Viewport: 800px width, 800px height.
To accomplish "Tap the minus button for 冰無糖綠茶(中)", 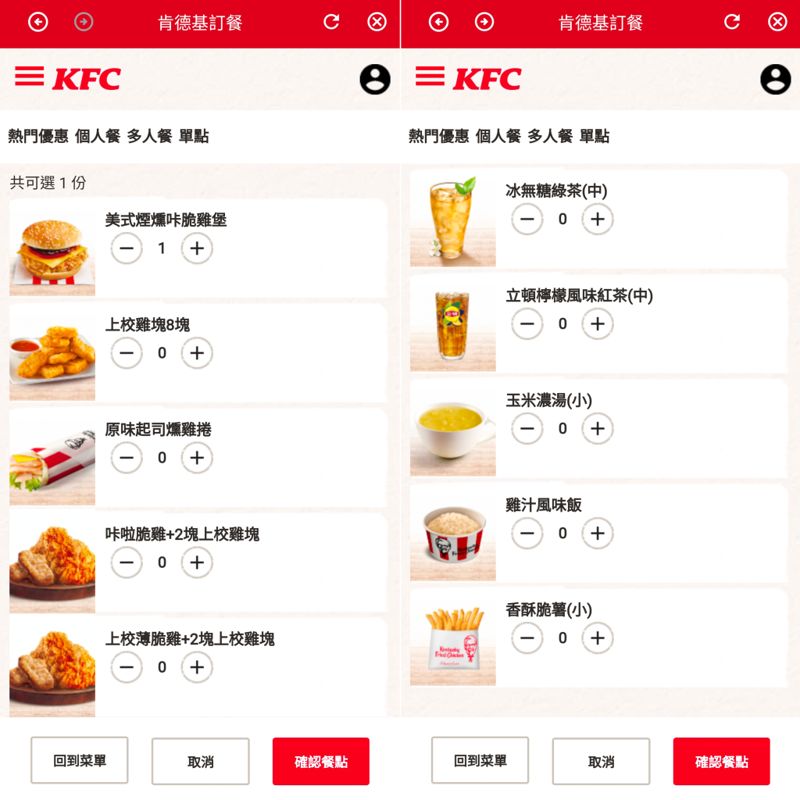I will [527, 219].
